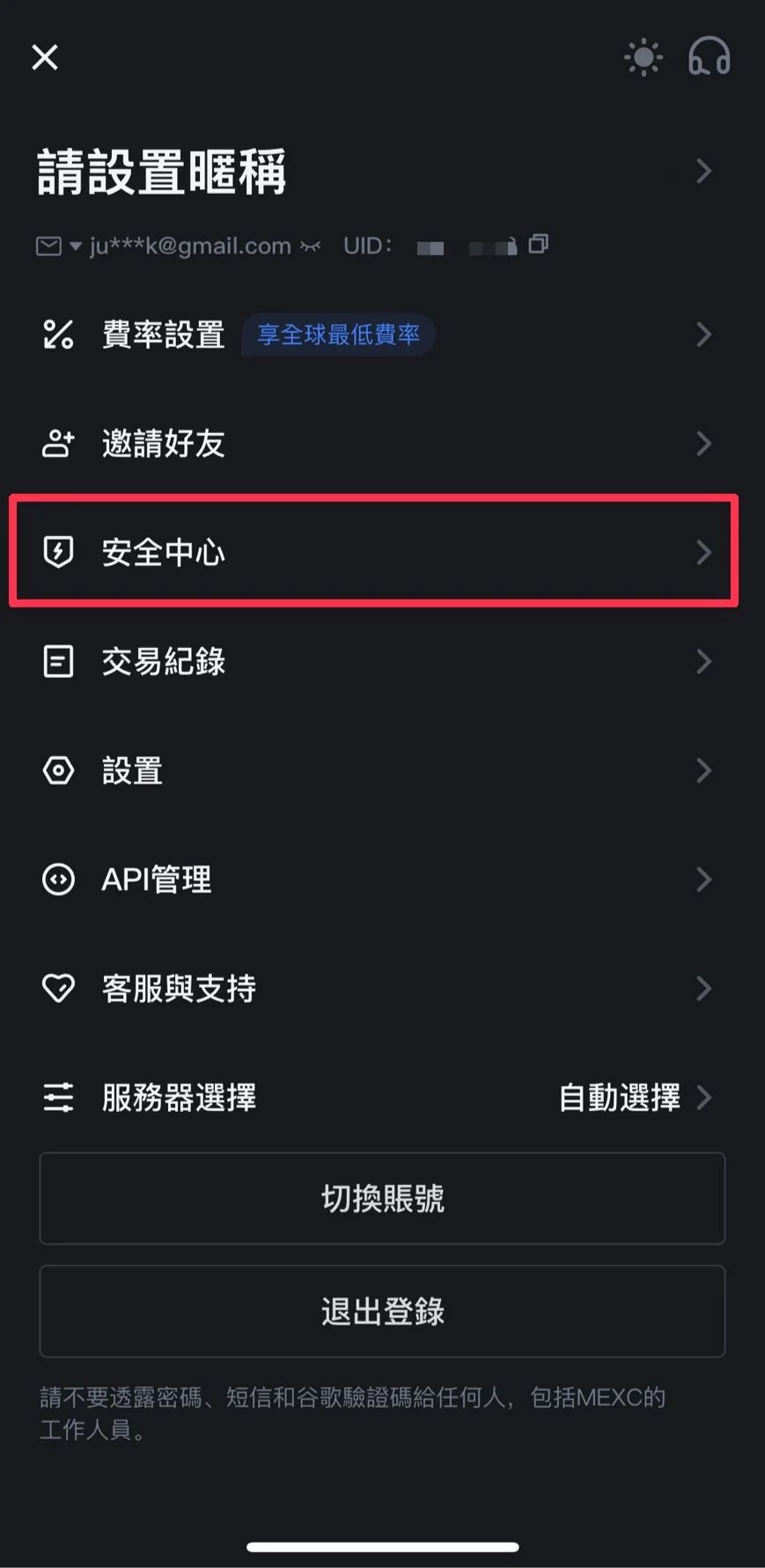This screenshot has height=1568, width=765.
Task: Open the 設置 menu entry
Action: (132, 770)
